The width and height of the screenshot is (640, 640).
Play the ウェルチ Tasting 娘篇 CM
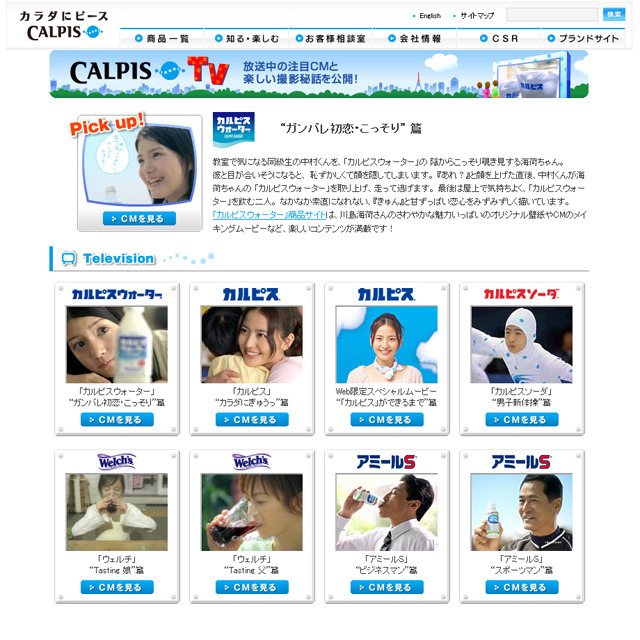pyautogui.click(x=117, y=587)
